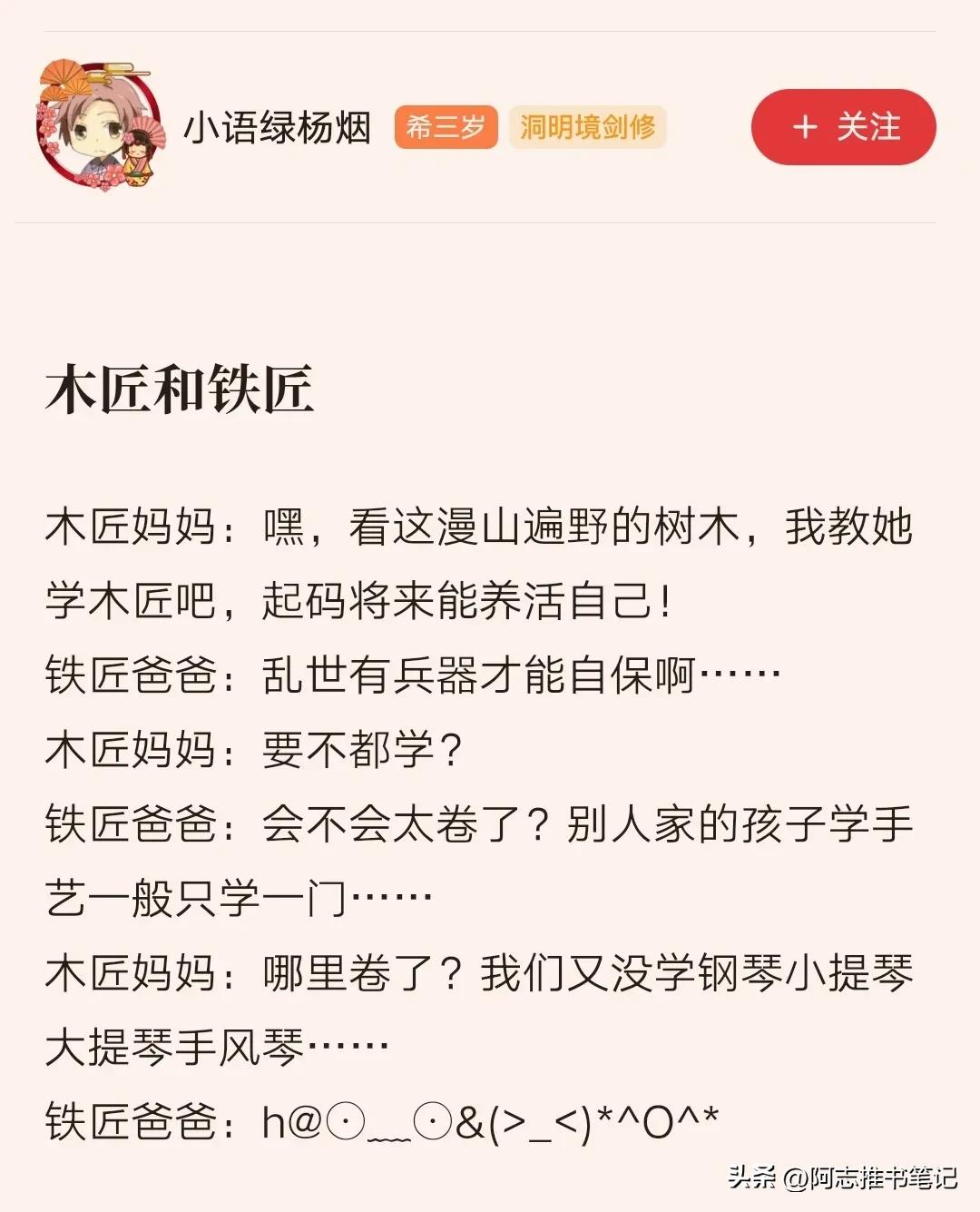Click the yellow 洞明境剑修 label
This screenshot has width=980, height=1212.
click(x=588, y=127)
